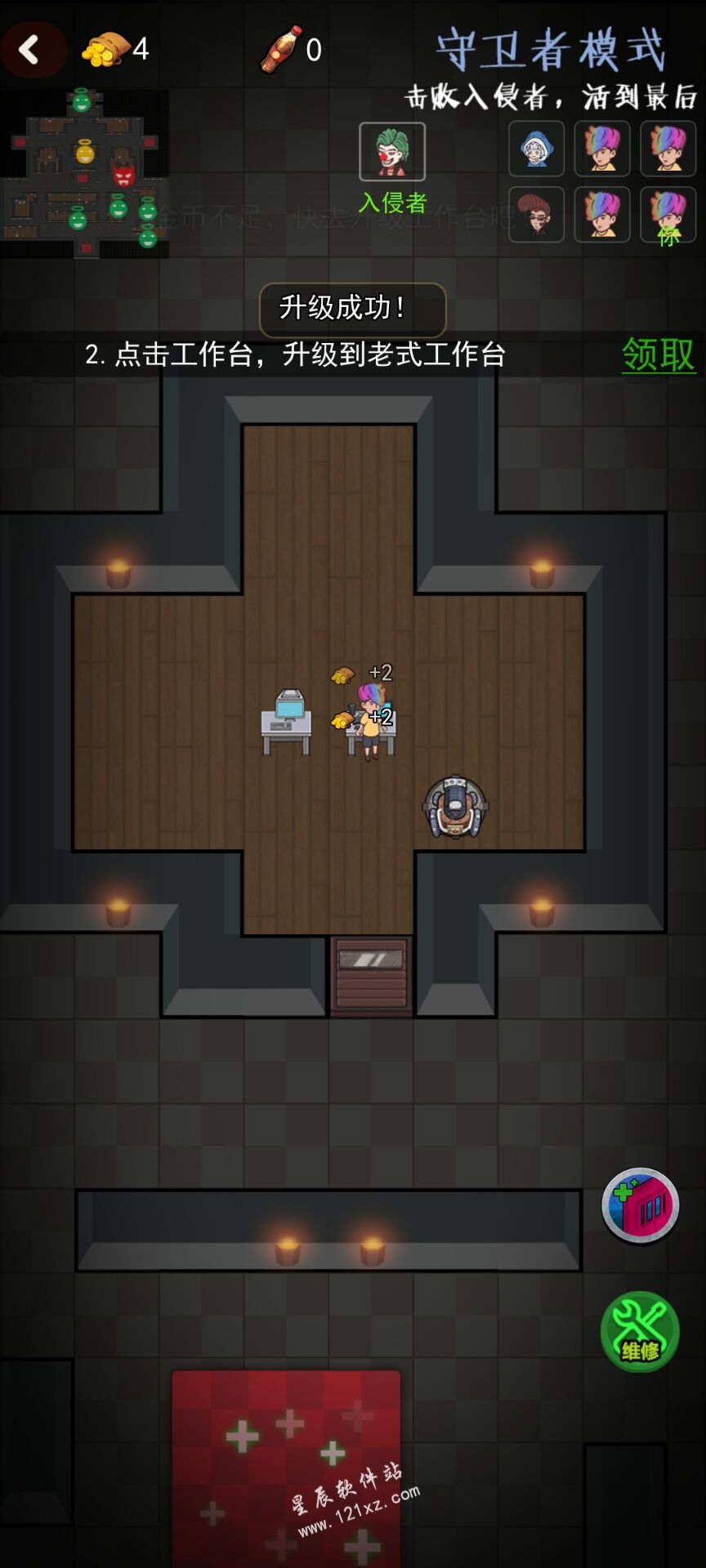Image resolution: width=706 pixels, height=1568 pixels.
Task: Tap the computer workbench in the room
Action: [287, 719]
